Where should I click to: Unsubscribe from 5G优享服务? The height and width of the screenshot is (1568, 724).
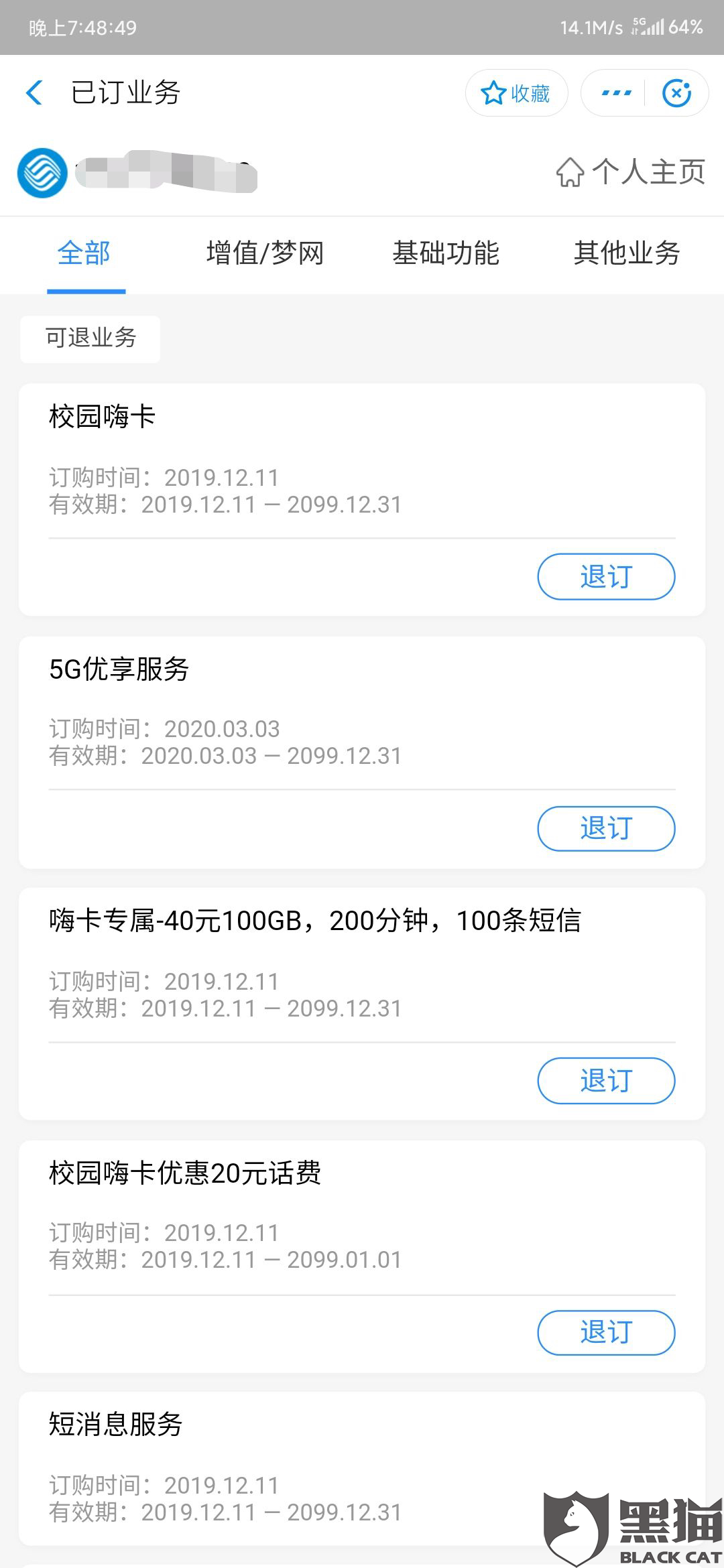click(x=606, y=828)
